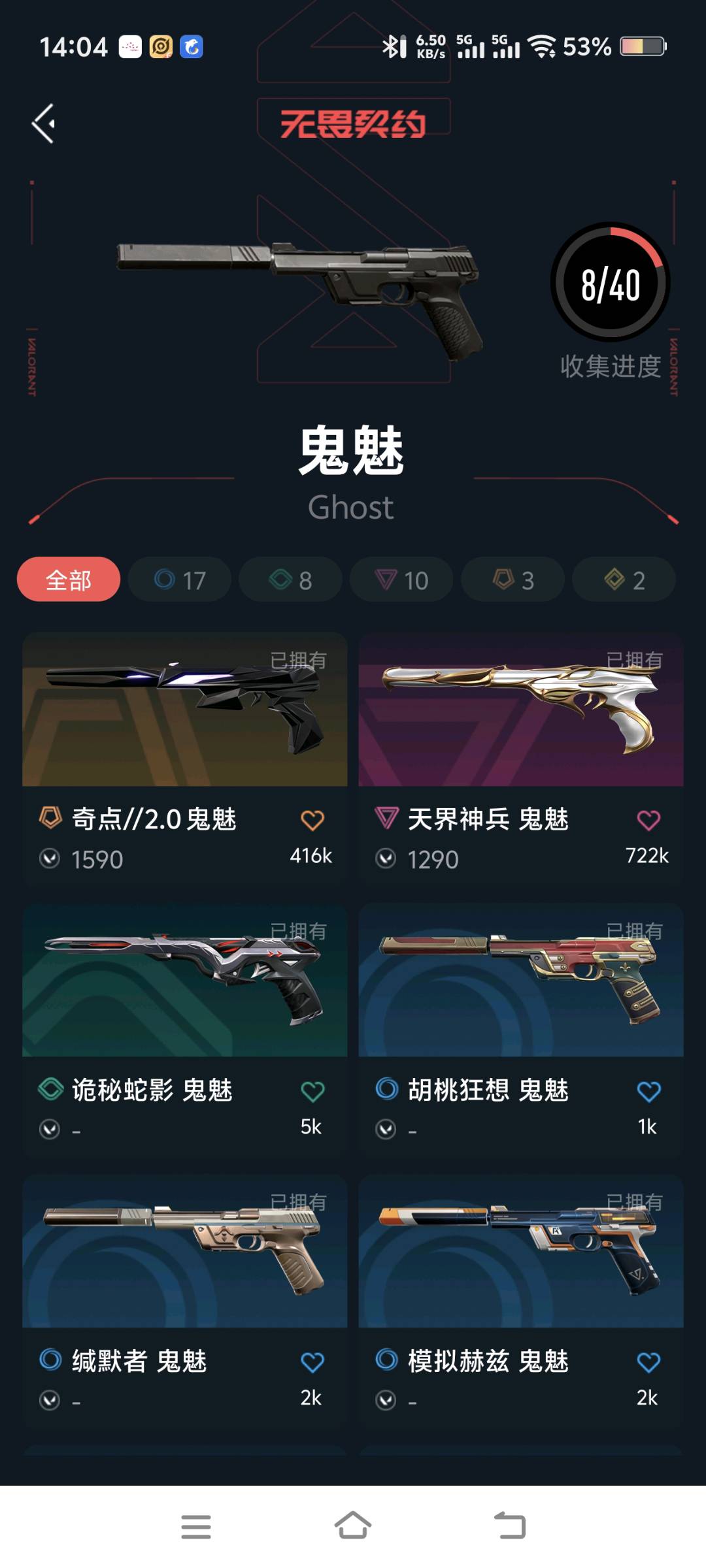Go to the system home screen
706x1568 pixels.
pyautogui.click(x=353, y=1526)
